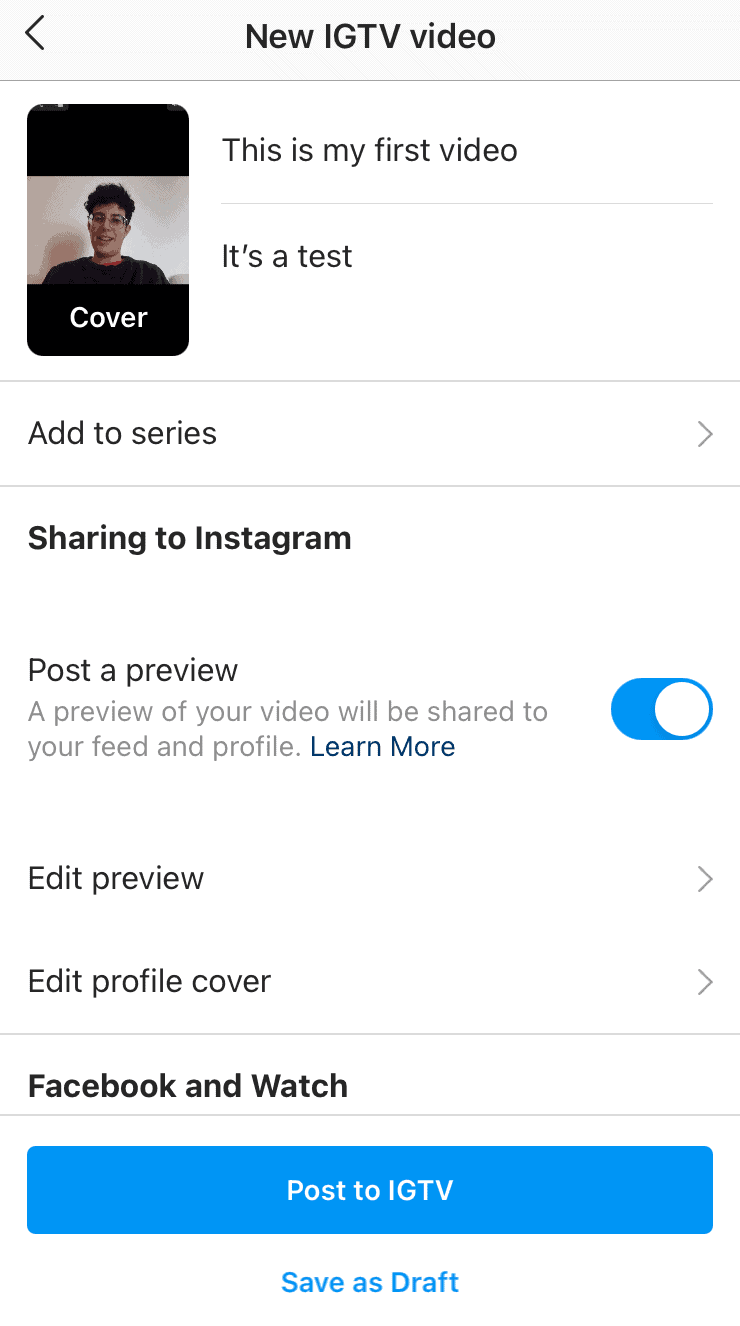Save the video as a draft

click(x=370, y=1282)
